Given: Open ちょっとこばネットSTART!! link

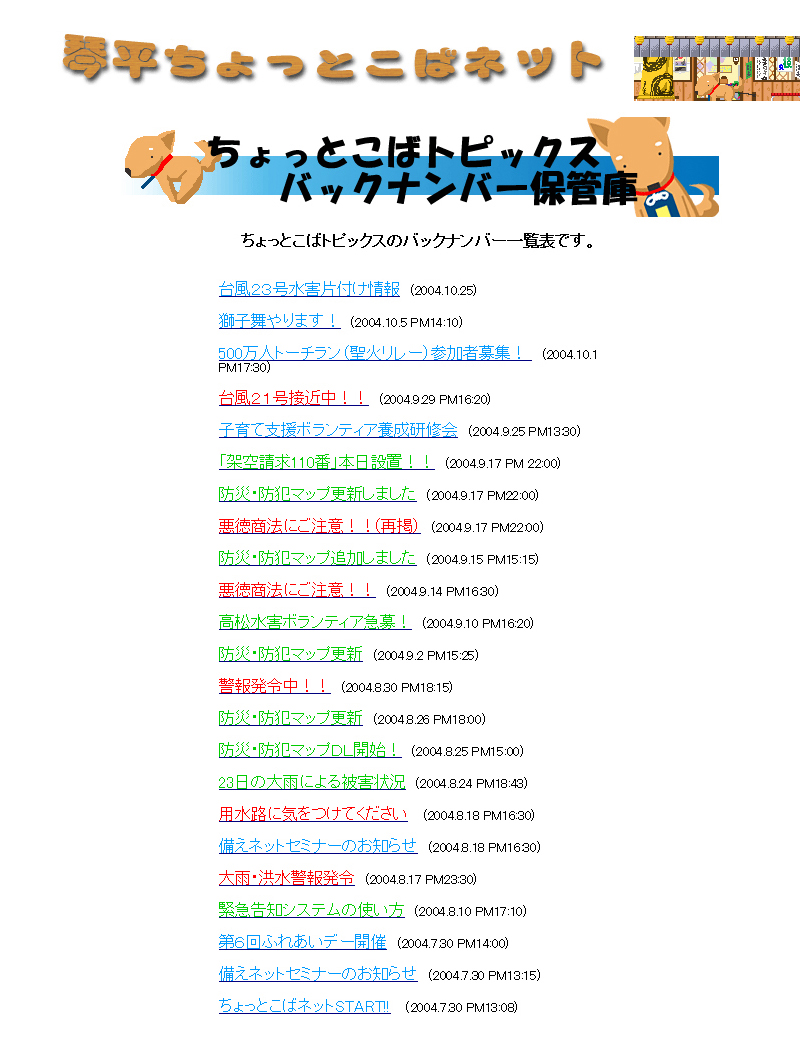Looking at the screenshot, I should 304,1006.
